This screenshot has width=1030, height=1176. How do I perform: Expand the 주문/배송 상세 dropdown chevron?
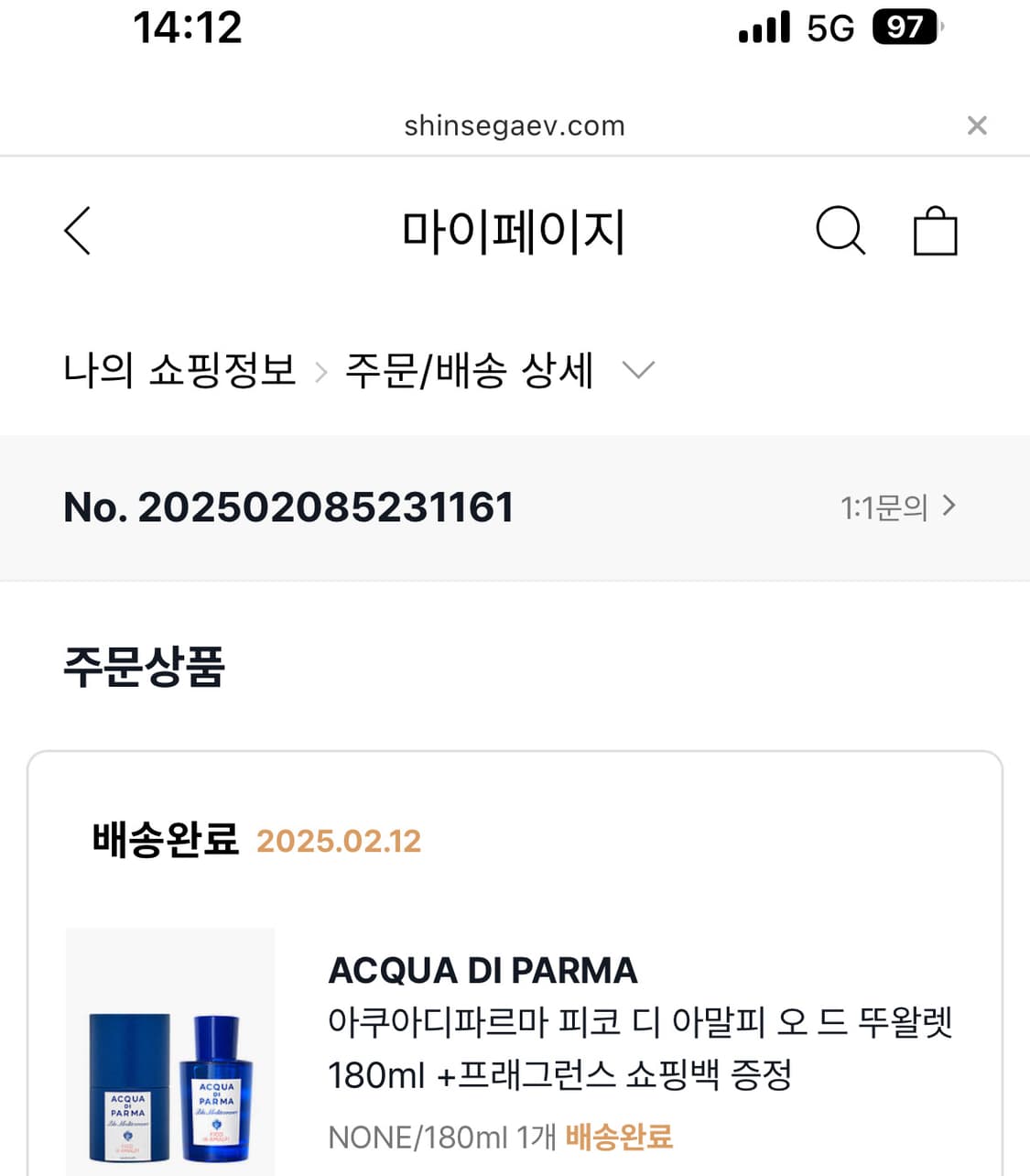(x=638, y=371)
